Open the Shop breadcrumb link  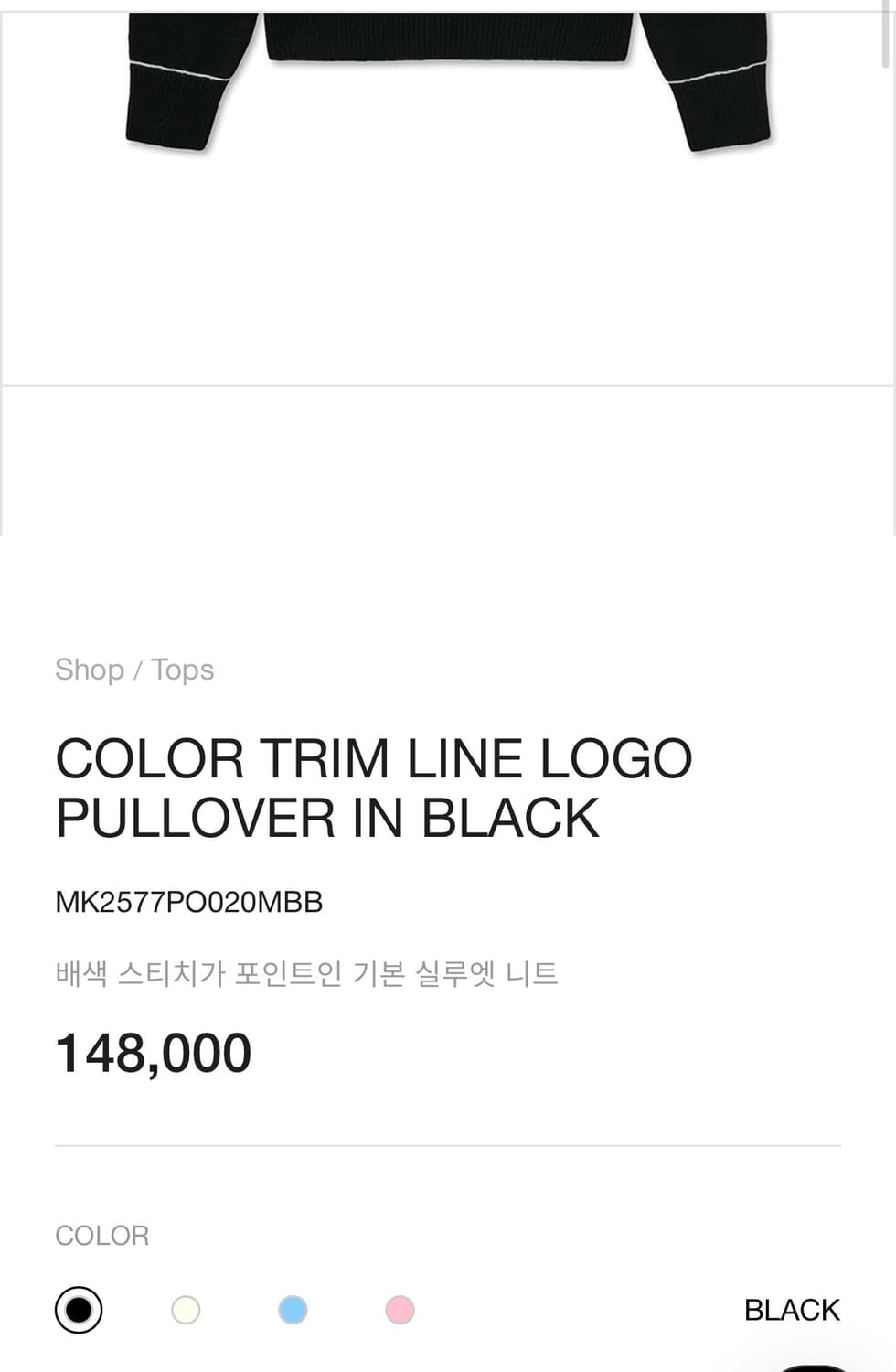tap(90, 669)
